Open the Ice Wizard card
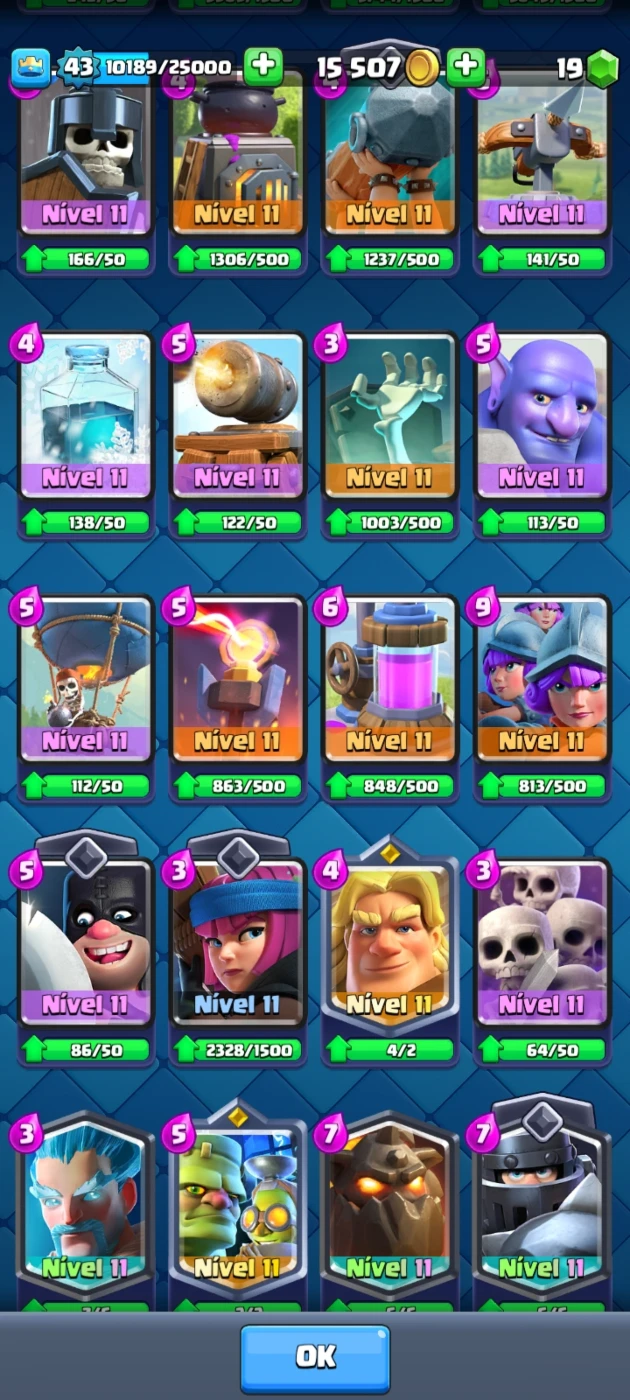 point(86,1205)
